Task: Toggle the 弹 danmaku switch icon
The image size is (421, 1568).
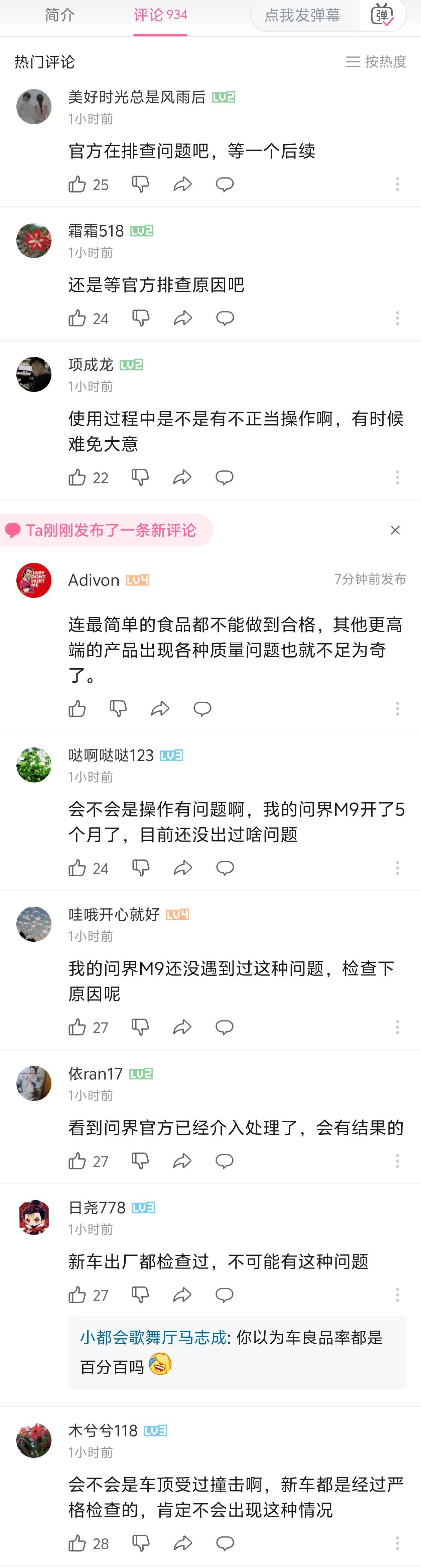Action: (x=383, y=15)
